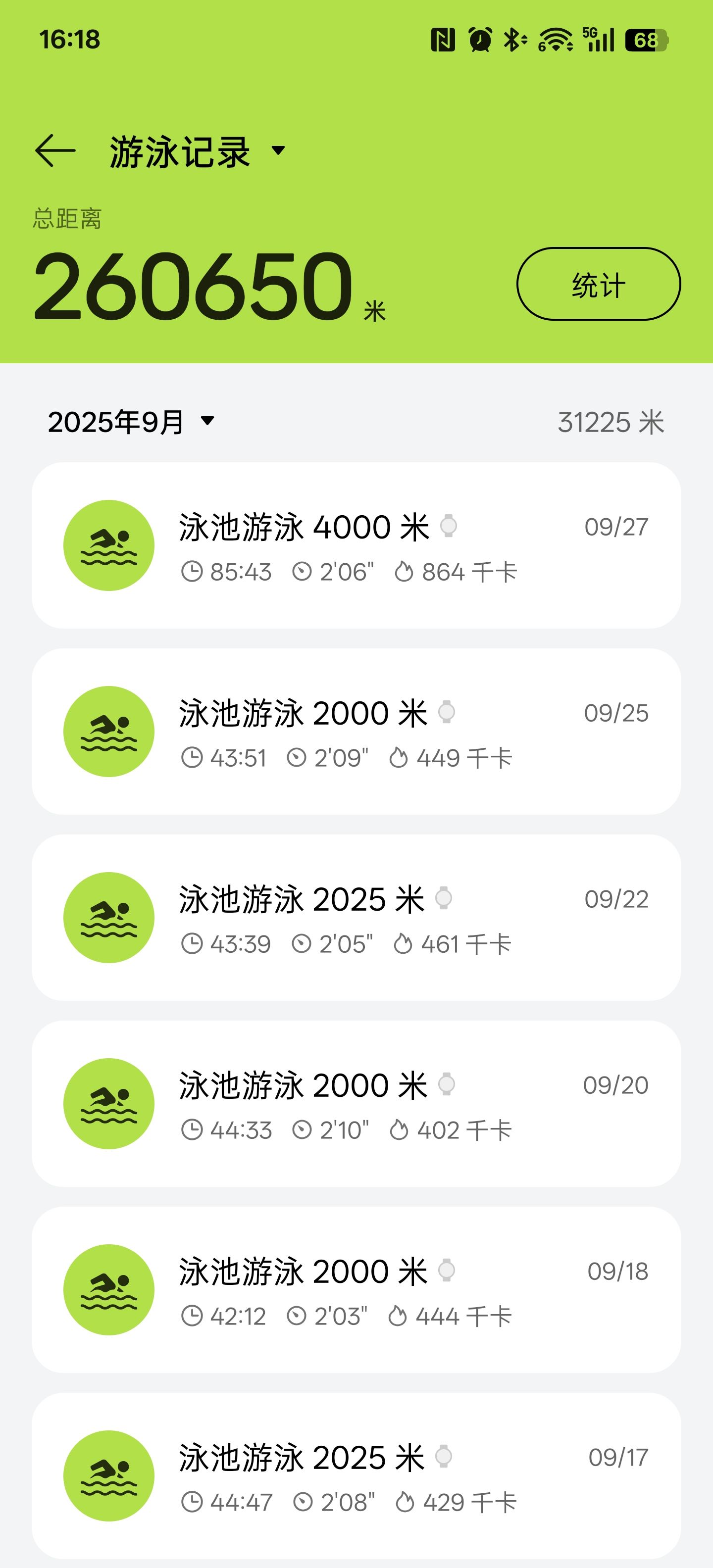
Task: Select the 09/20 pool swim entry
Action: [x=356, y=1104]
